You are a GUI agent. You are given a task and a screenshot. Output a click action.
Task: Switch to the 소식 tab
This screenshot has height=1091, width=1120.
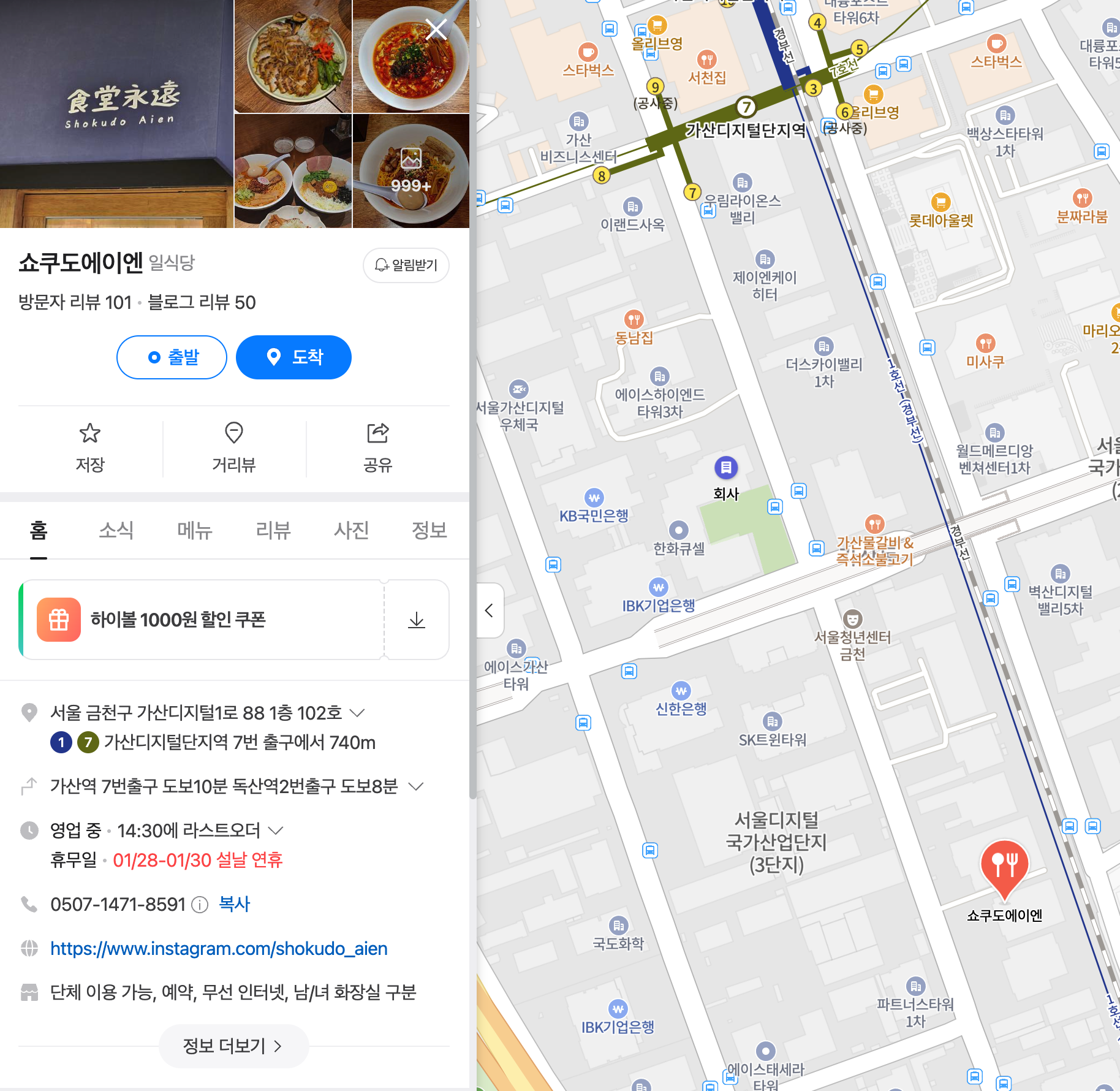(116, 530)
